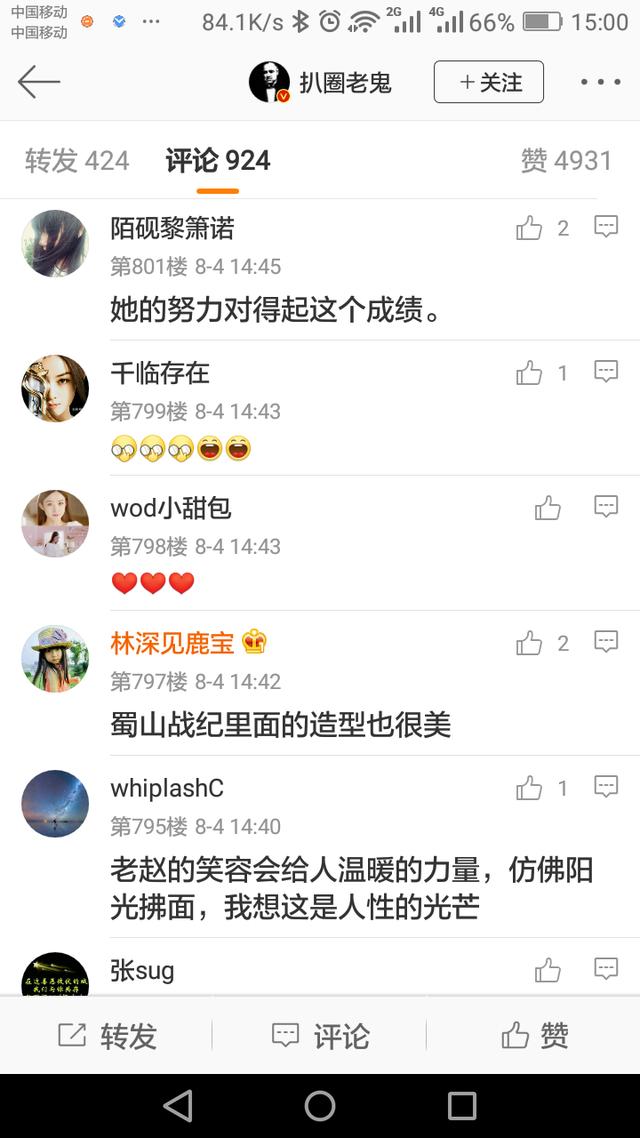Open the three-dot overflow menu

pos(600,82)
